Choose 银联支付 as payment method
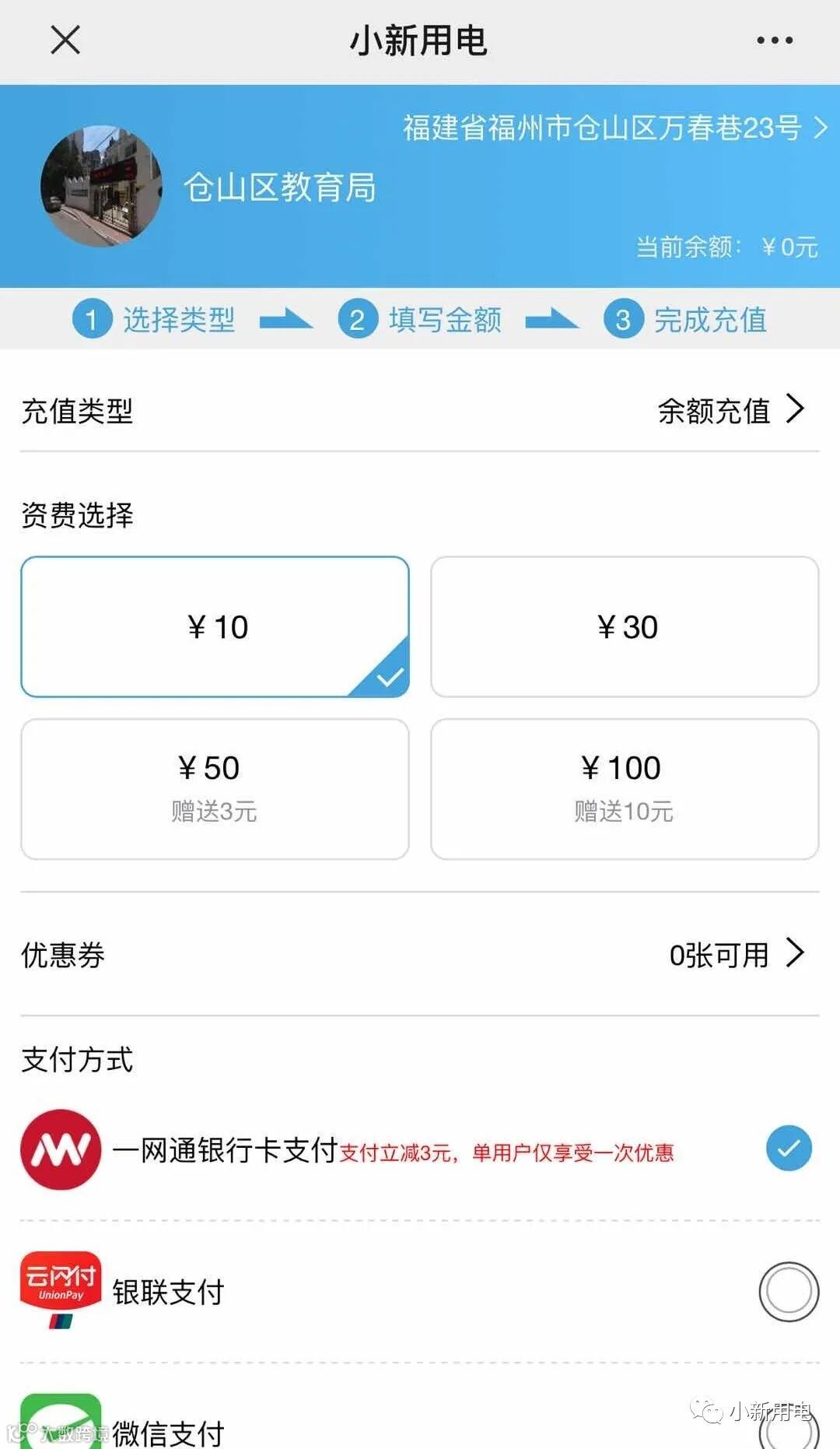Screen dimensions: 840x1449 (x=788, y=1292)
